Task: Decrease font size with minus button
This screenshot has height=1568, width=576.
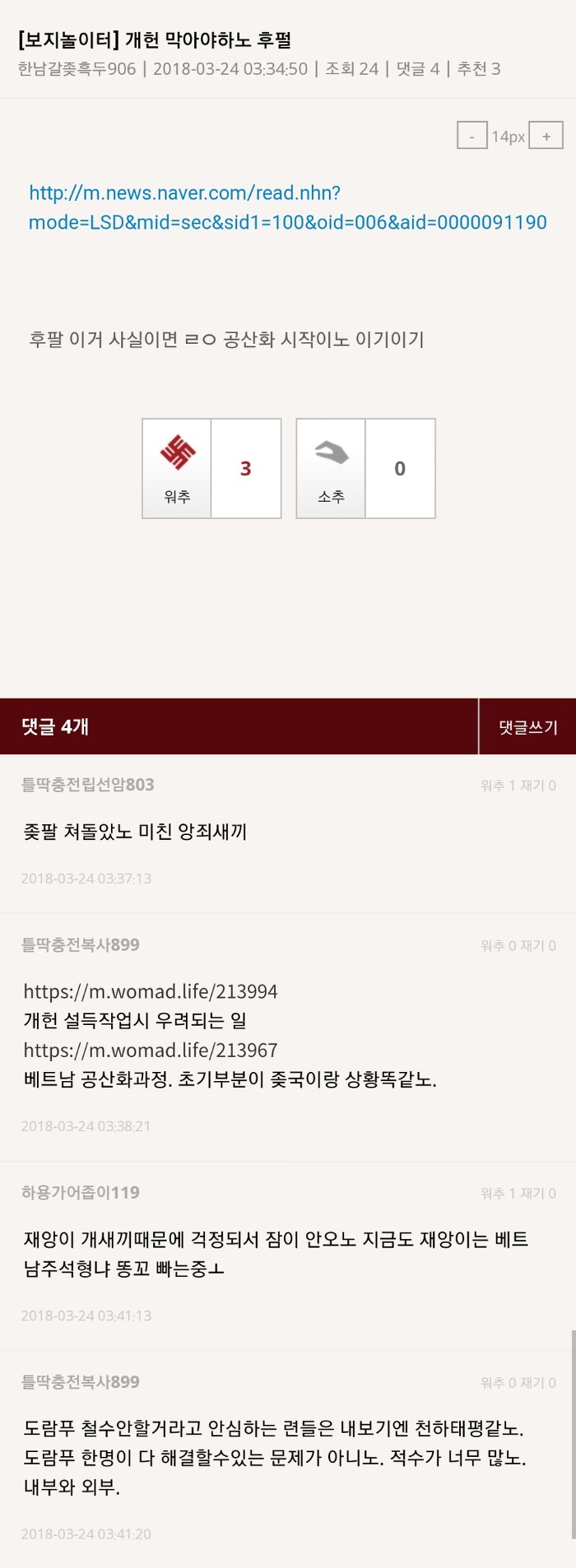Action: pos(471,137)
